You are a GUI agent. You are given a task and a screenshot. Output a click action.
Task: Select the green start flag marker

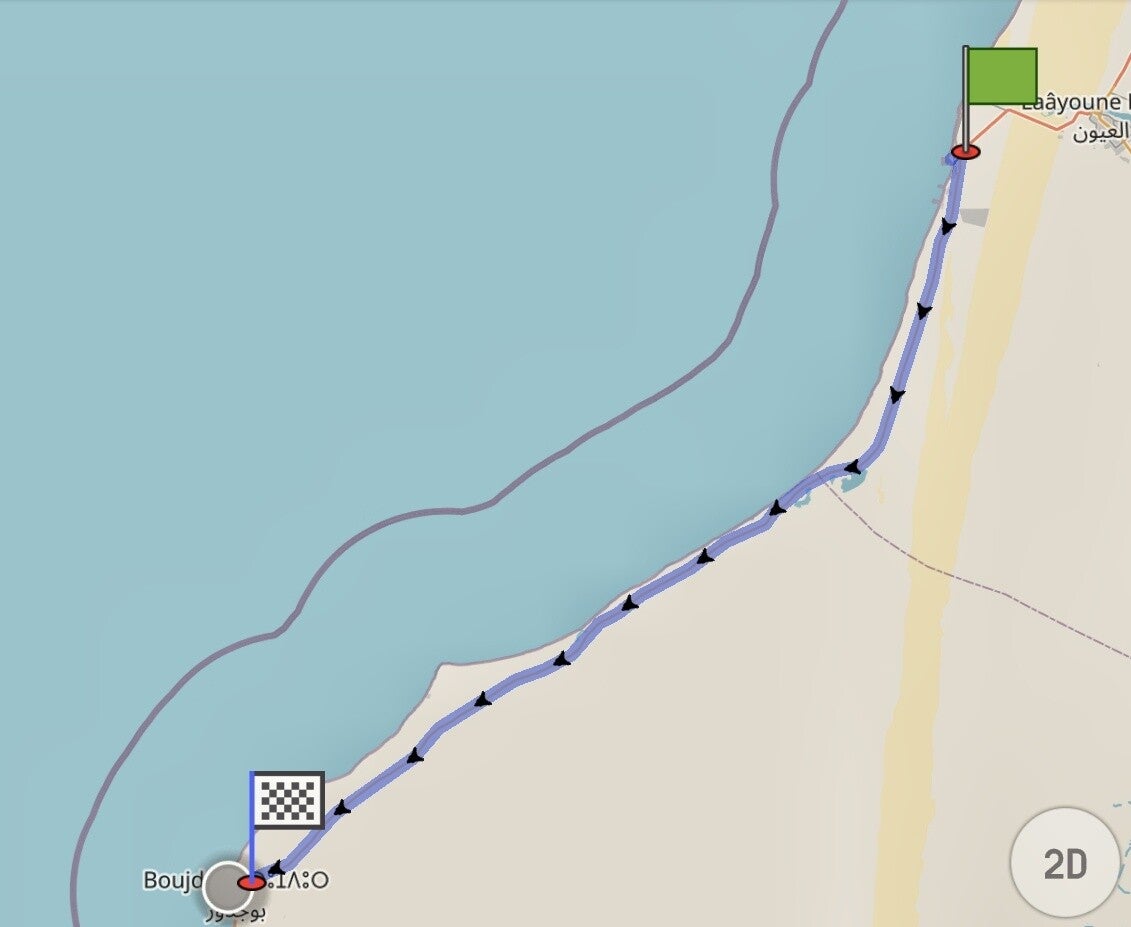coord(1001,77)
